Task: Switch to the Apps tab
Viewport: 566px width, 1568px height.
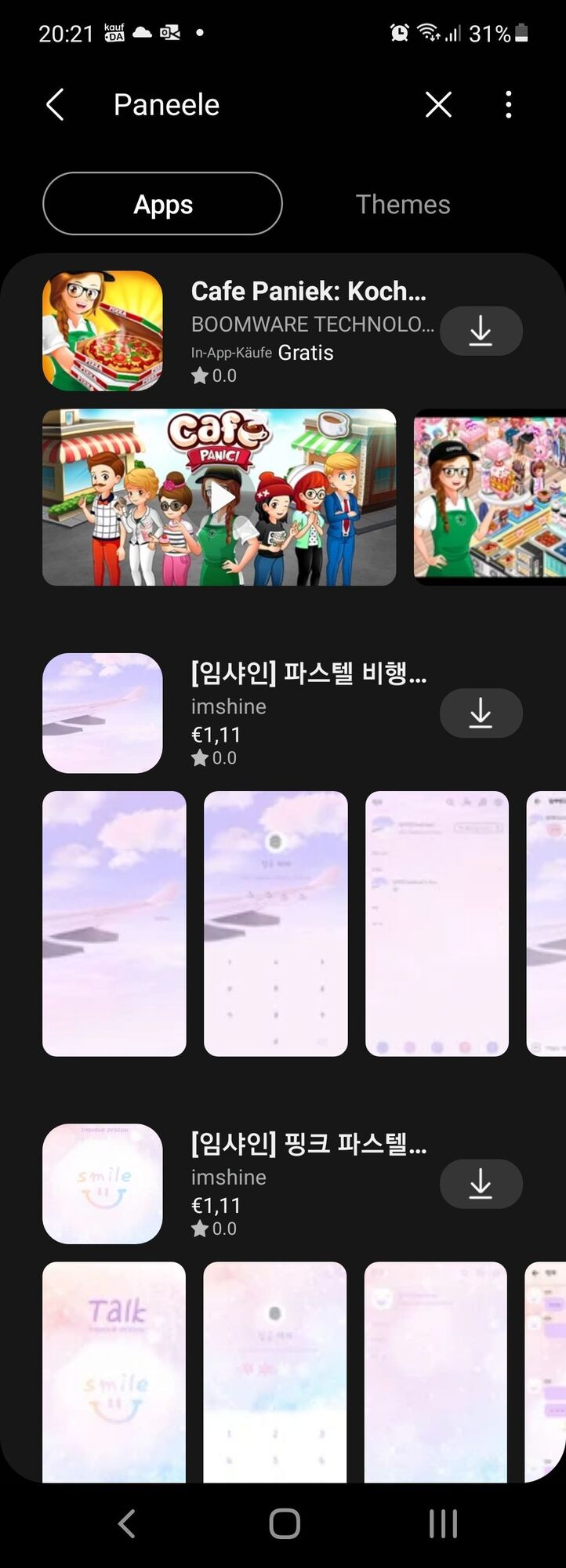Action: tap(162, 204)
